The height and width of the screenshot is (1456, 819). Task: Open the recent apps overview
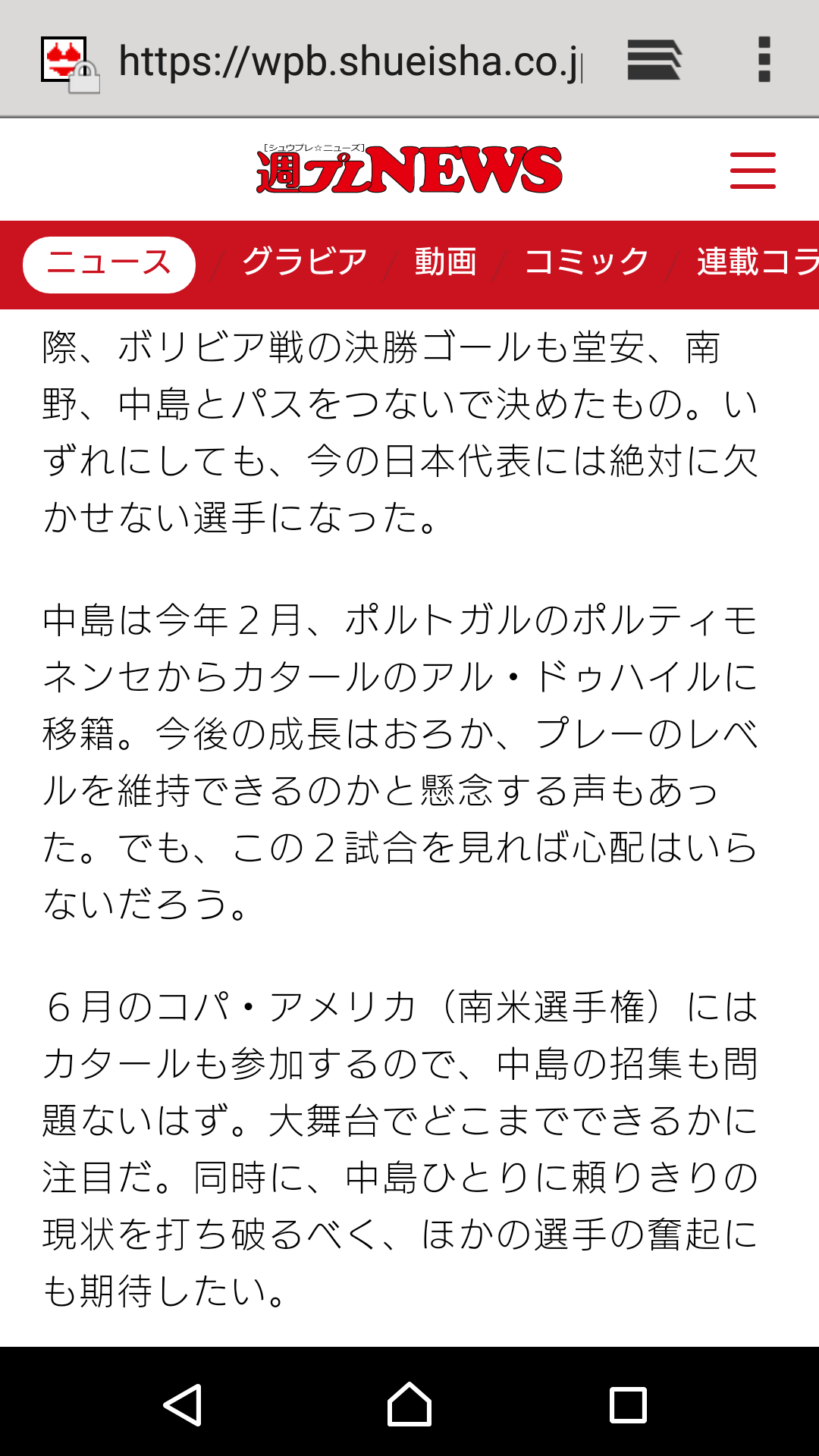[x=628, y=1404]
